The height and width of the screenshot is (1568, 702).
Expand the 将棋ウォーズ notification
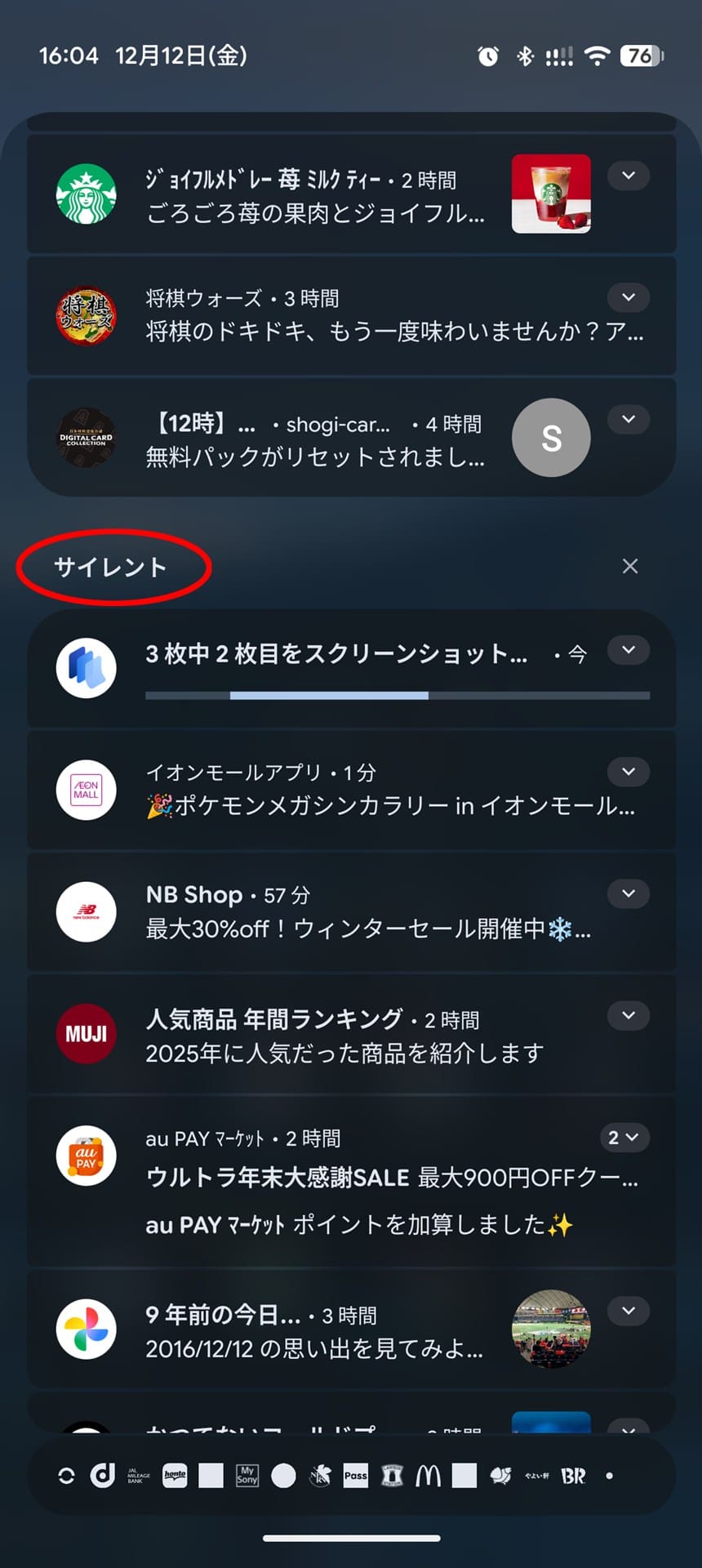(628, 297)
